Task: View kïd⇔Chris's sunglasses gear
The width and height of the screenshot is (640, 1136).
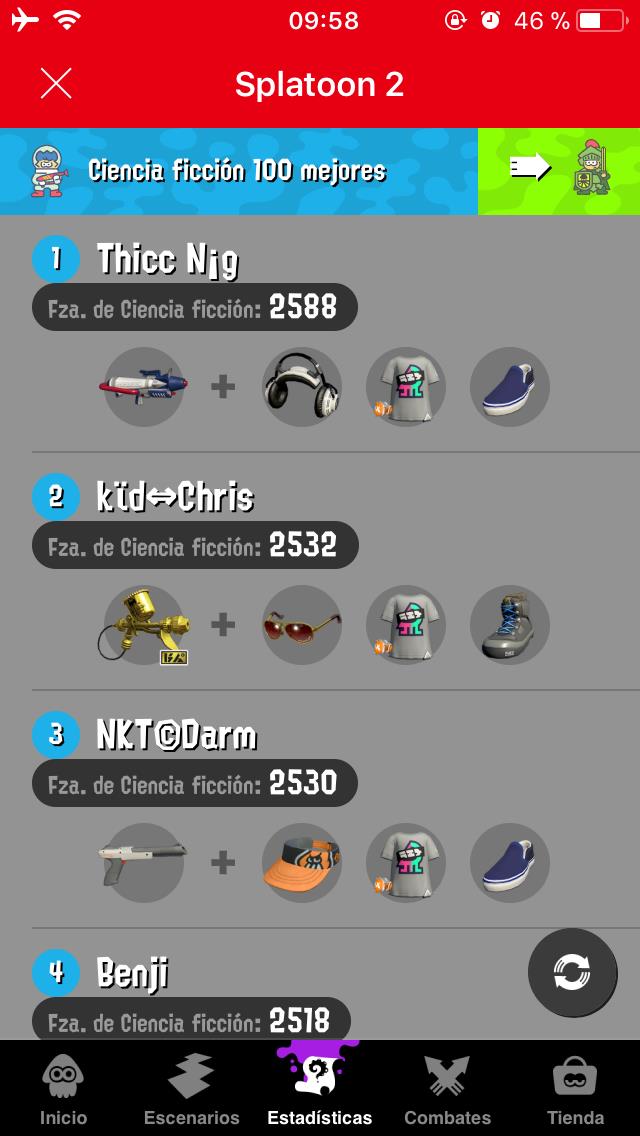Action: pyautogui.click(x=301, y=625)
